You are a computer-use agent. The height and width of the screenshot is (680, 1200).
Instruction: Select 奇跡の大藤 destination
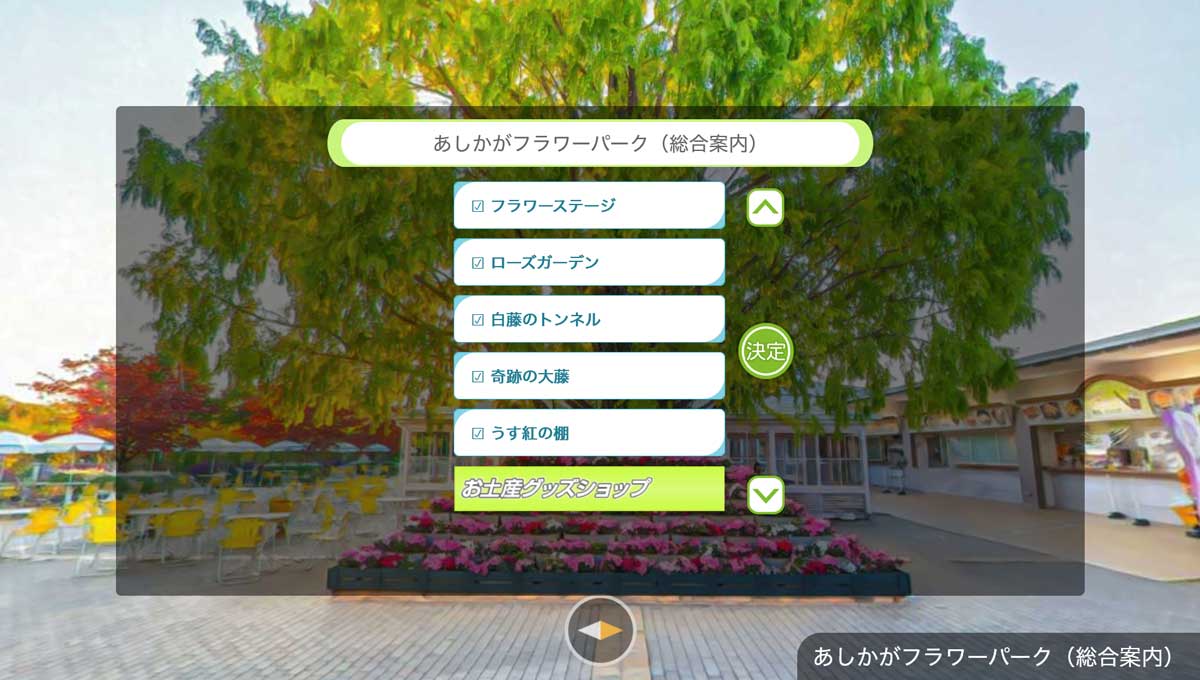pos(588,377)
